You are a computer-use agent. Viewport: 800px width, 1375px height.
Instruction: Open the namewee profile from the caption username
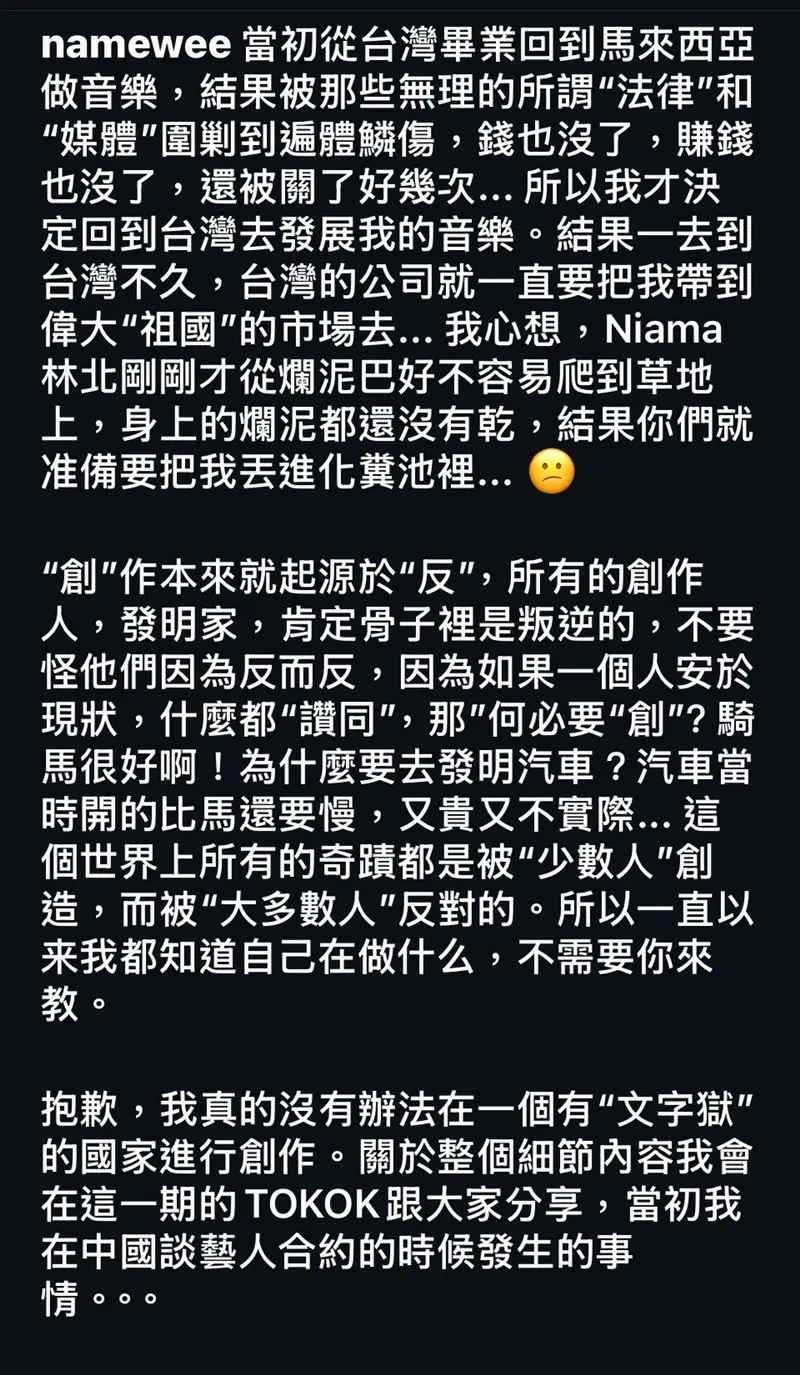138,46
